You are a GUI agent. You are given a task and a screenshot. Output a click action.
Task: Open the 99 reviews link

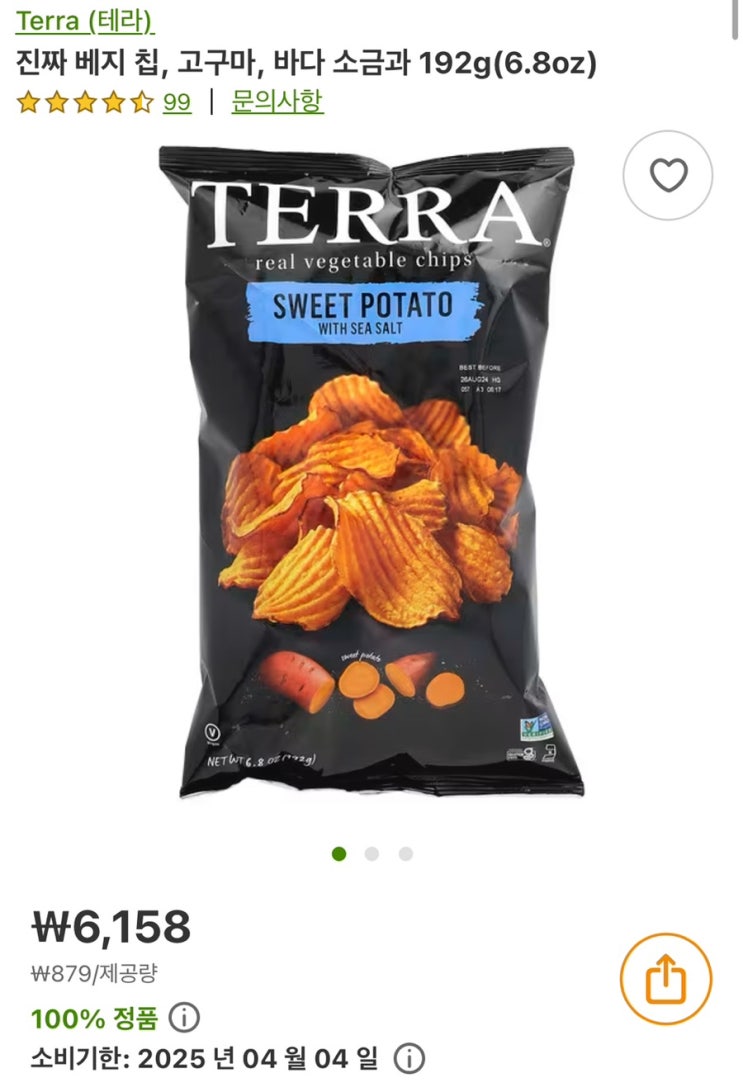point(177,102)
